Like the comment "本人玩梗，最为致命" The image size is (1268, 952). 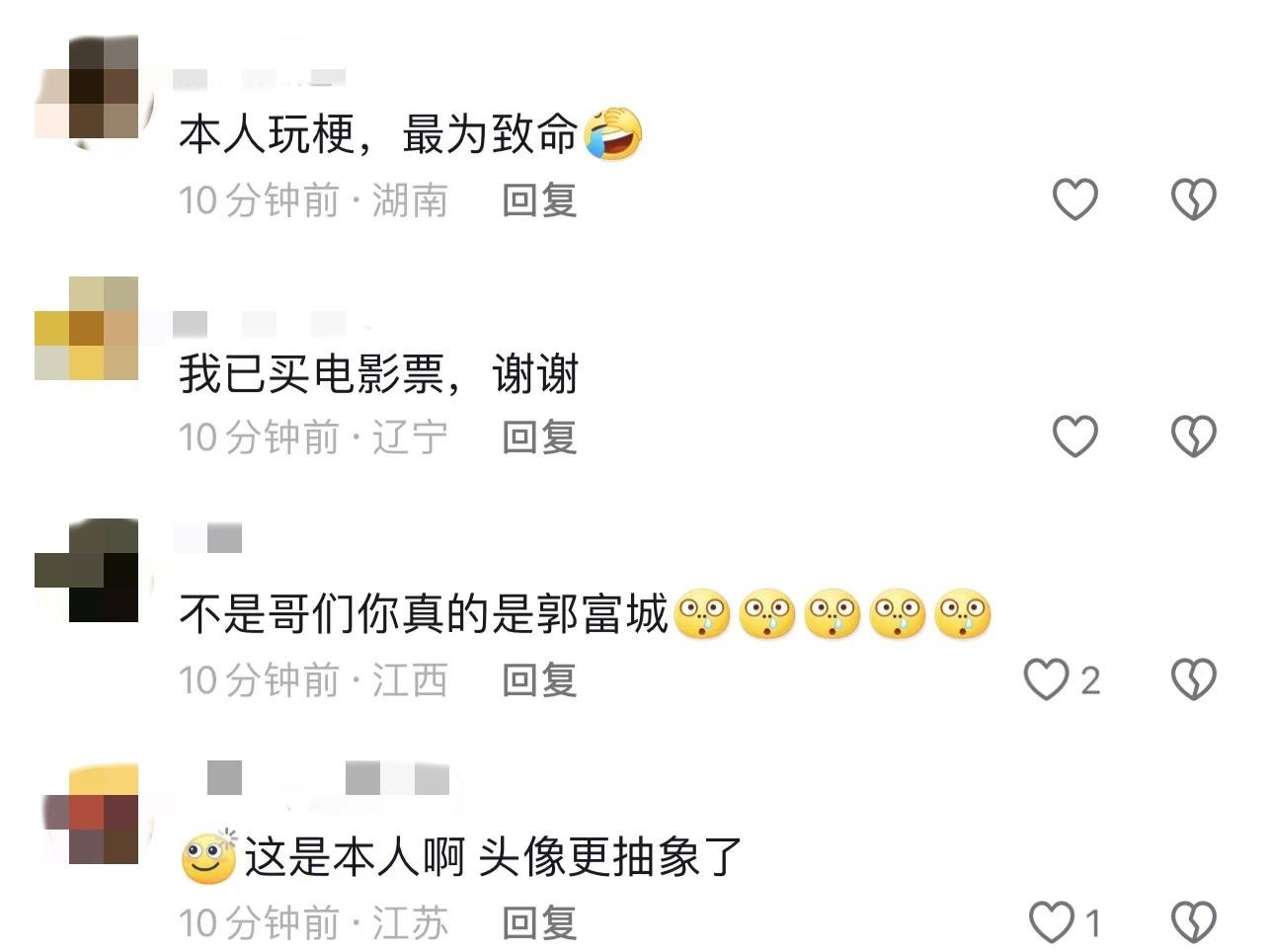point(1074,199)
